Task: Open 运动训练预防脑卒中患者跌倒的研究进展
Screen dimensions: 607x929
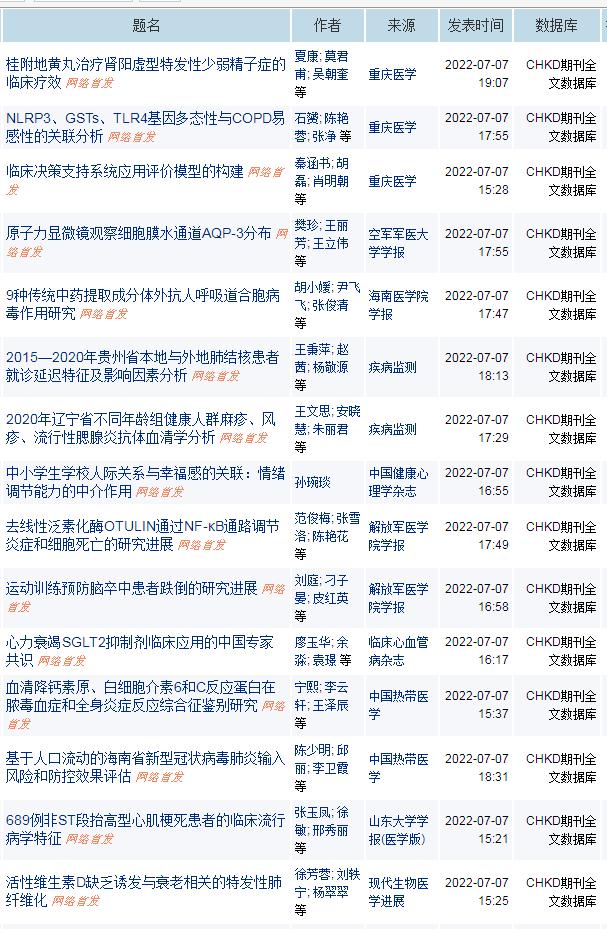Action: click(x=132, y=588)
